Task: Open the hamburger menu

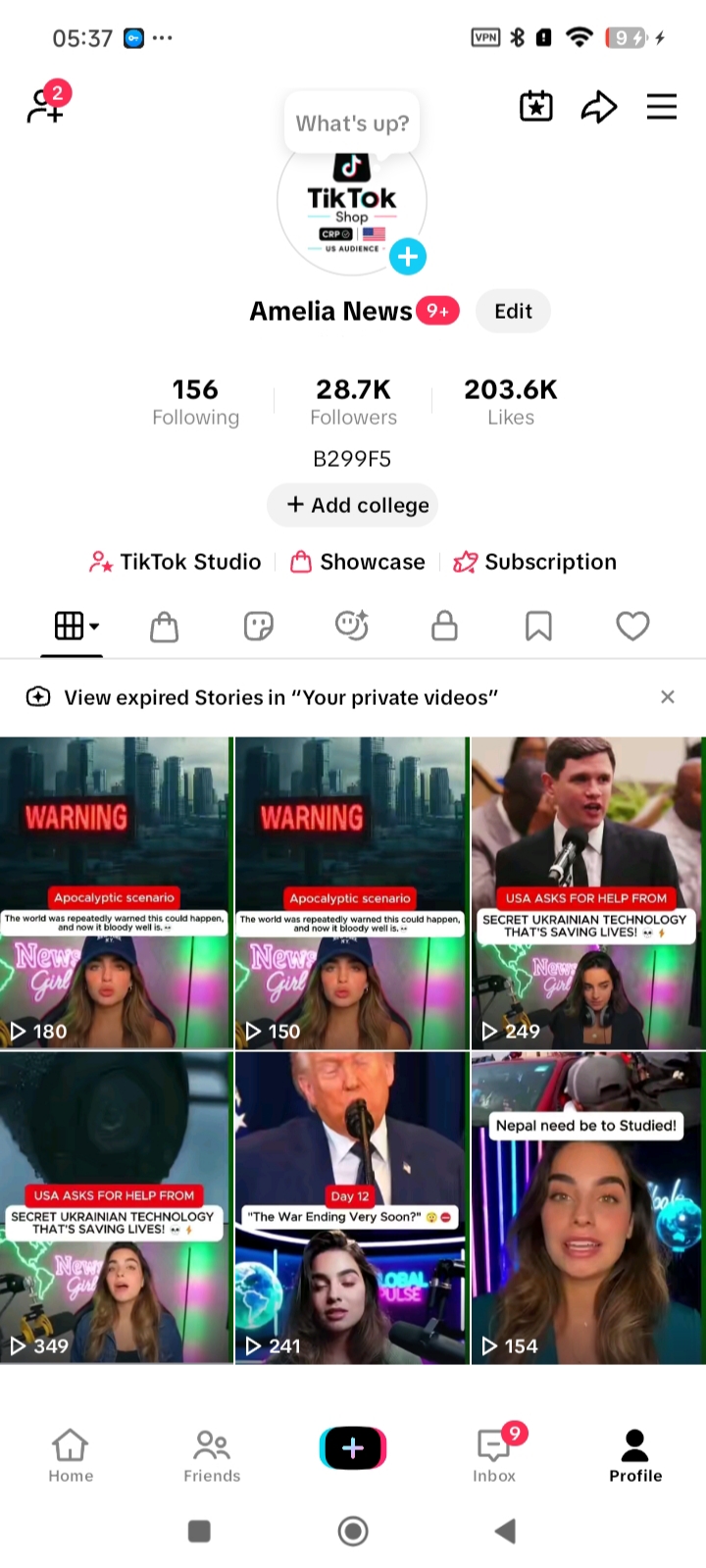Action: click(662, 107)
